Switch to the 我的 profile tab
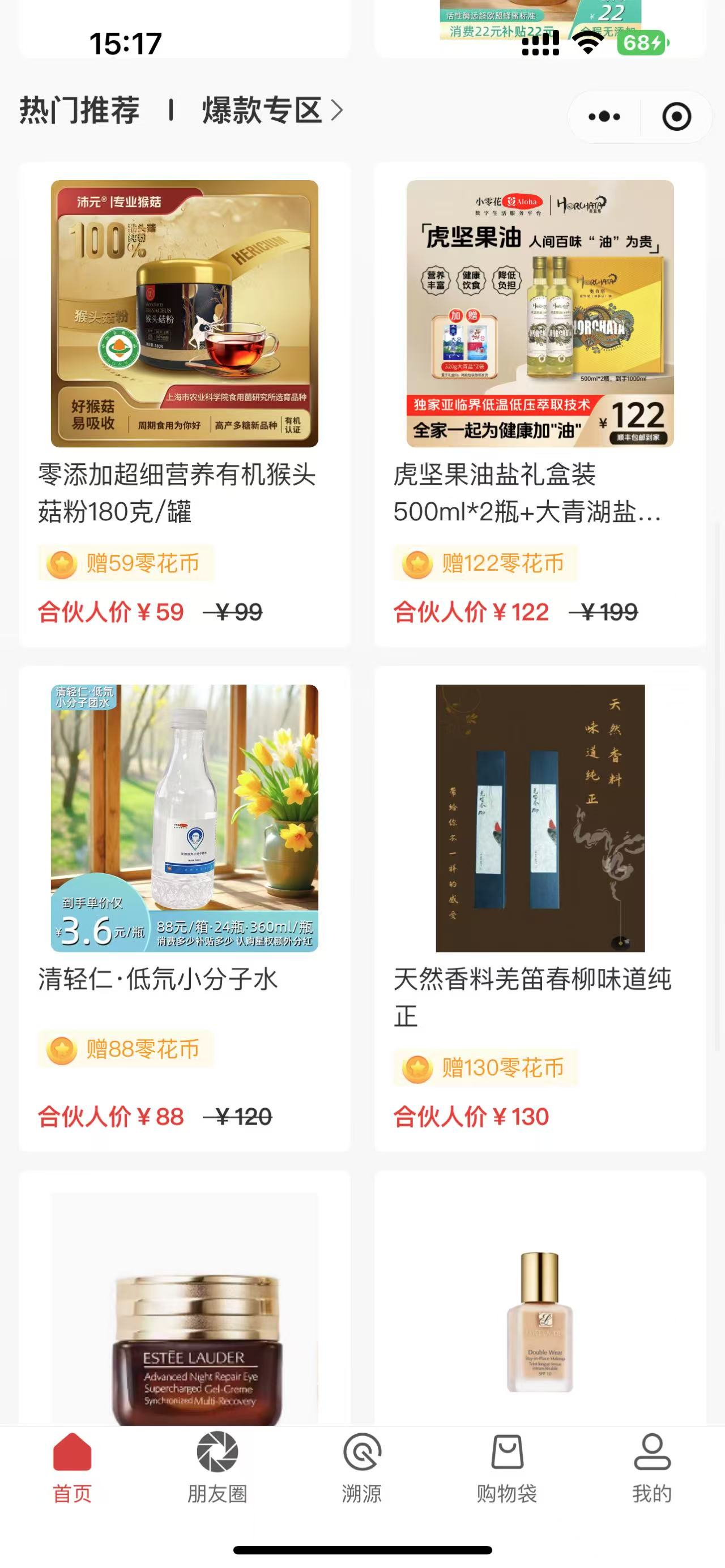 [651, 1467]
